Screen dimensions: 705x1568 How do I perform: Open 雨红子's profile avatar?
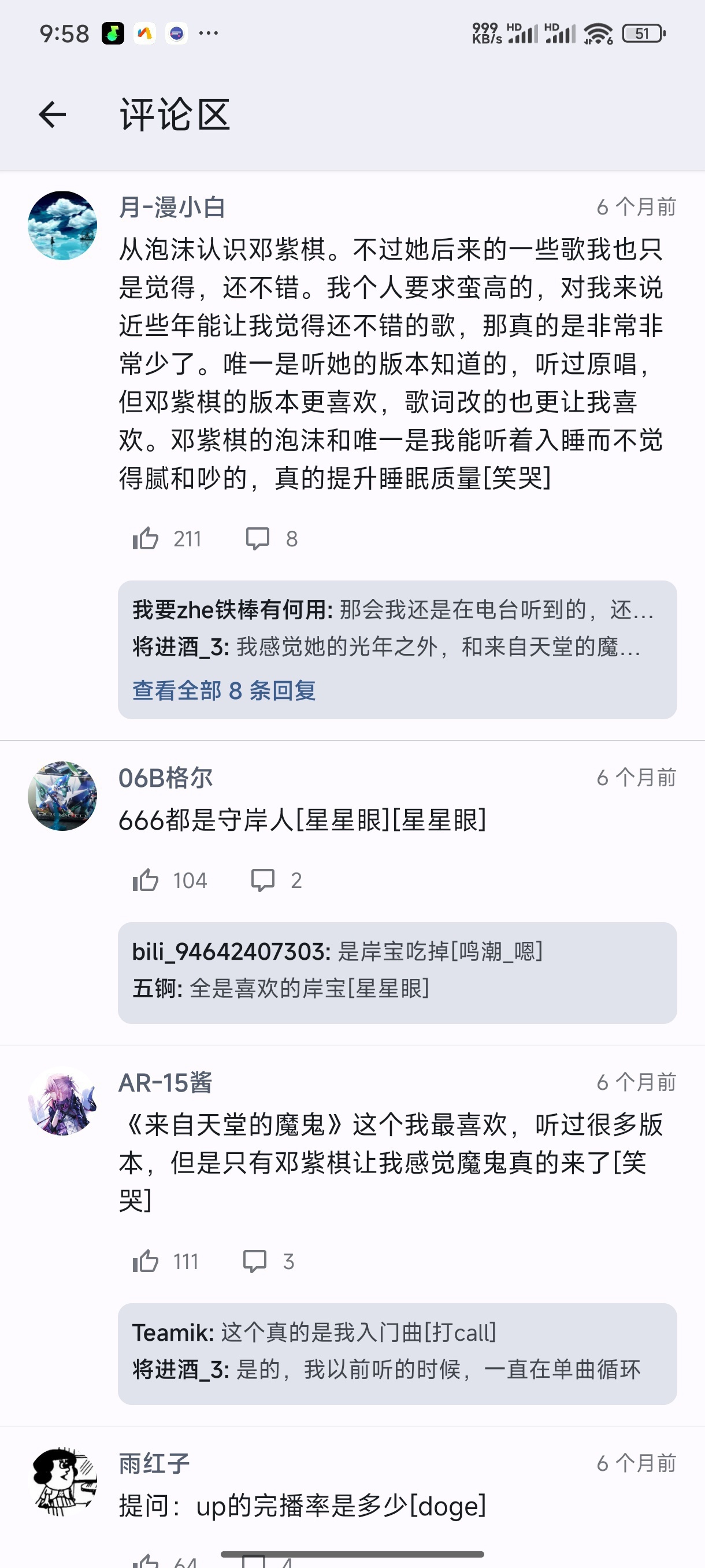click(x=62, y=1482)
